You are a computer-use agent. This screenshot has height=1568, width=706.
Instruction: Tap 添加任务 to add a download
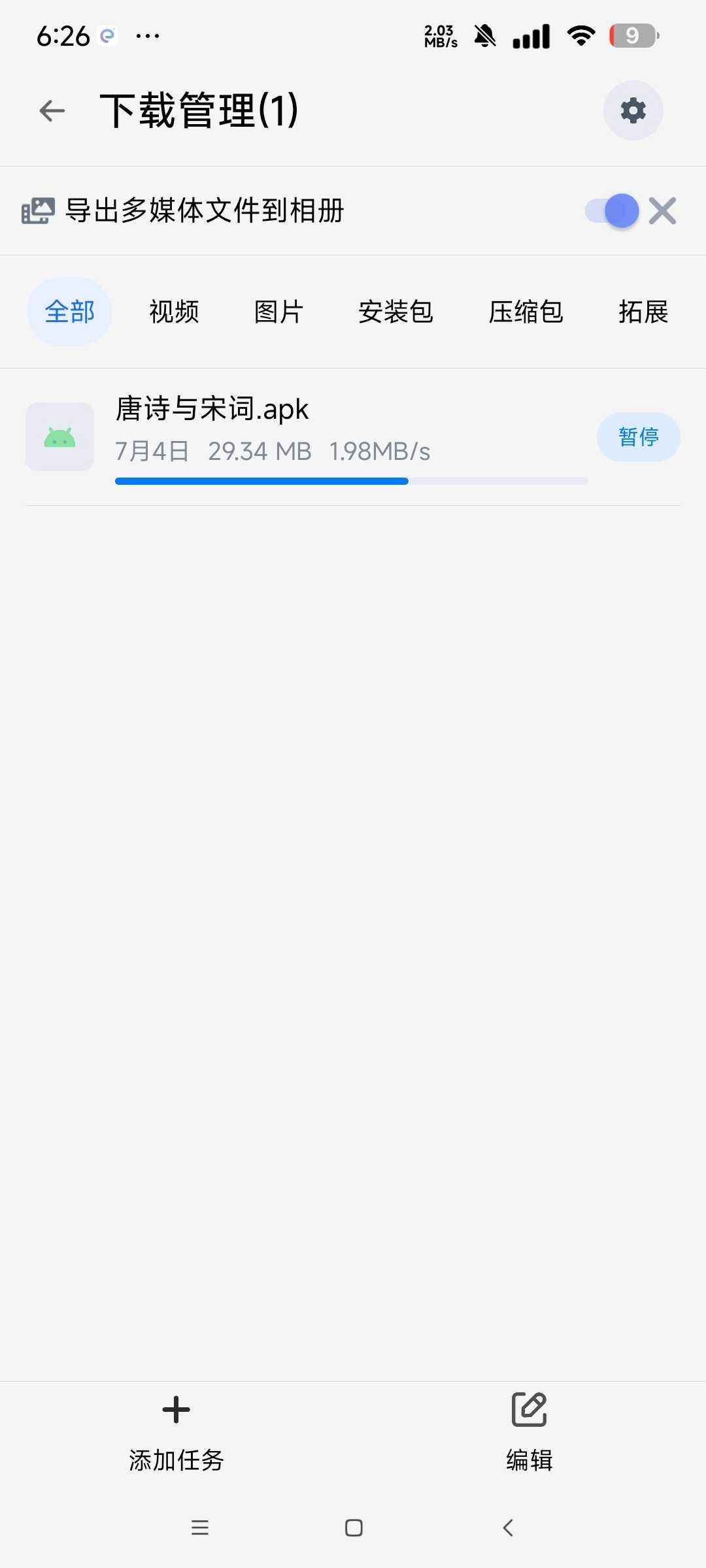[x=176, y=1431]
